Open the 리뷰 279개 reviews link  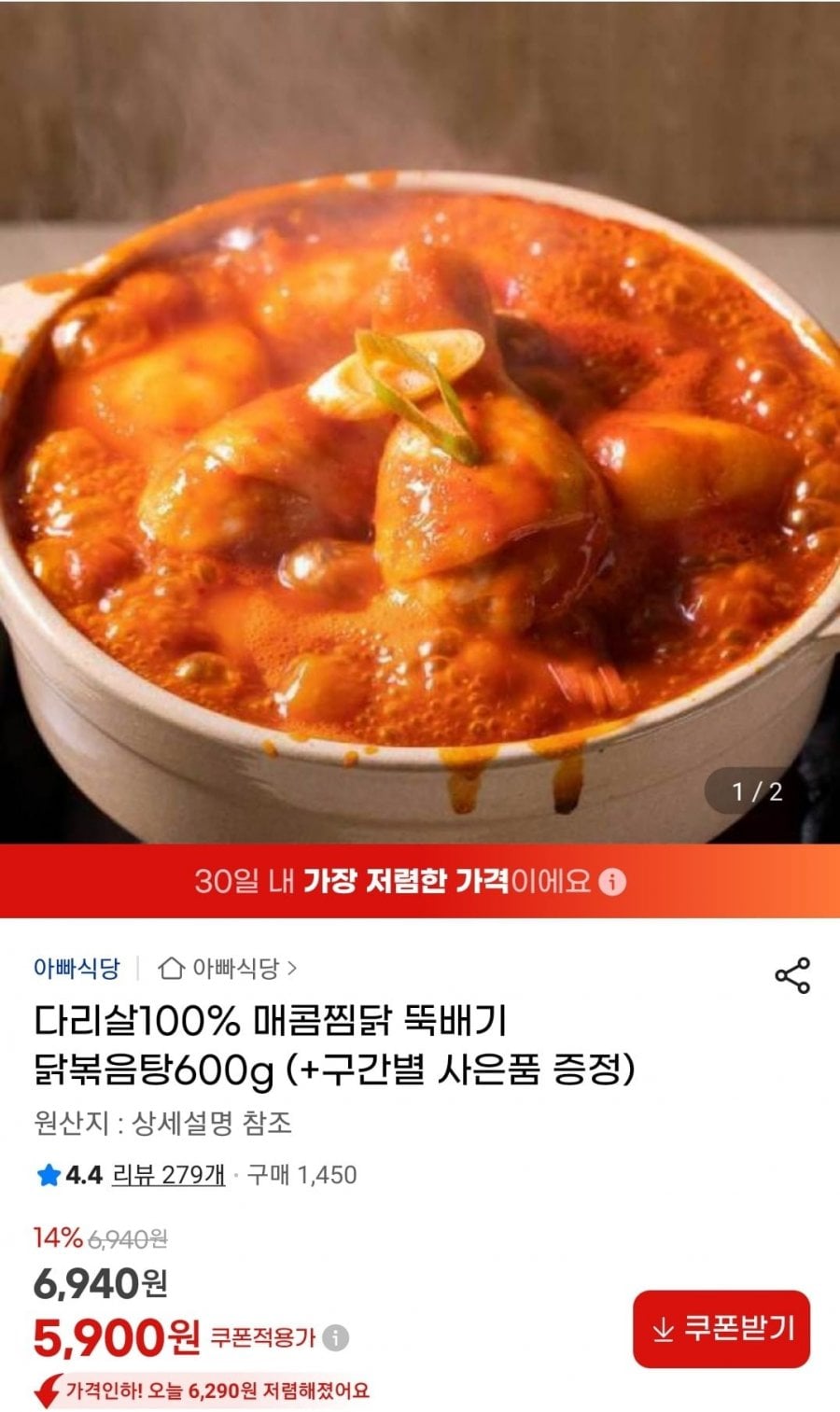[x=169, y=1175]
